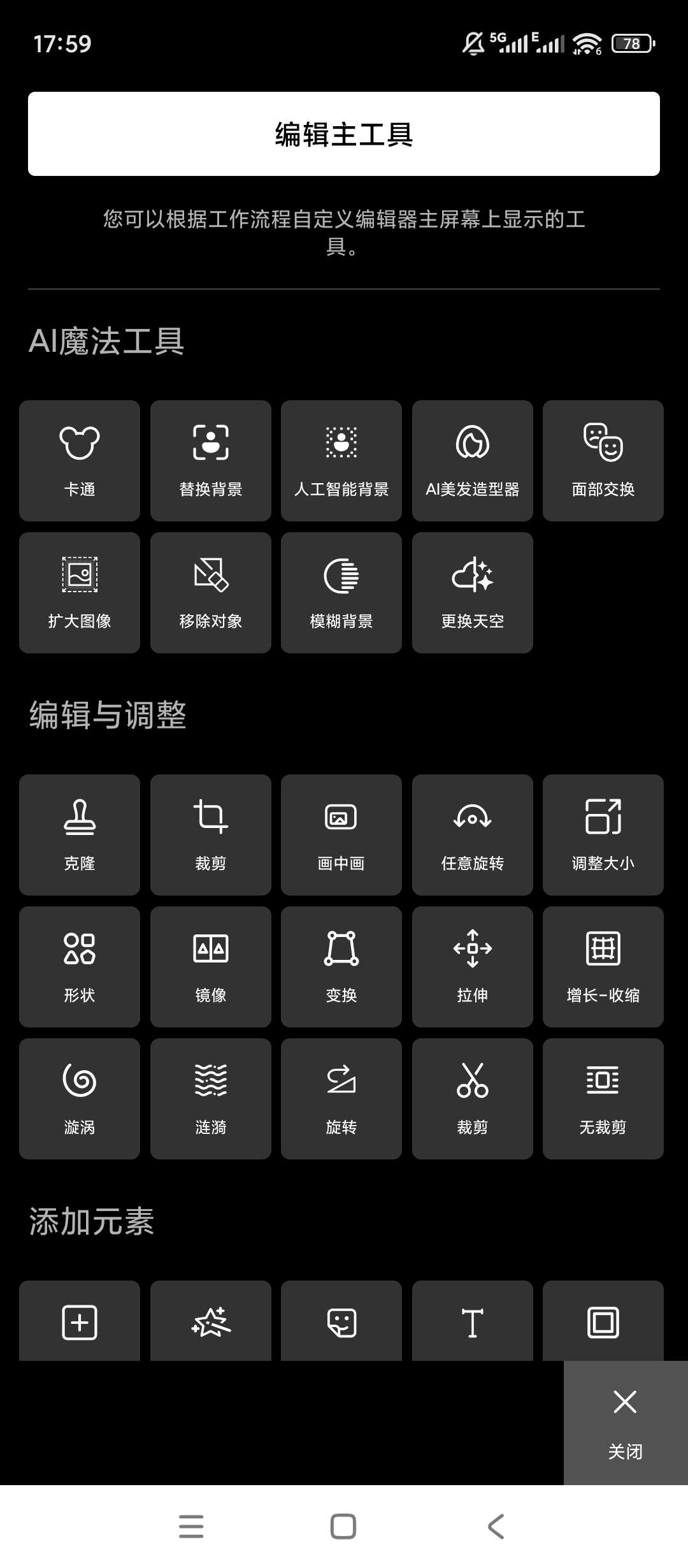
Task: Select the 克隆 clone stamp tool
Action: pos(79,835)
